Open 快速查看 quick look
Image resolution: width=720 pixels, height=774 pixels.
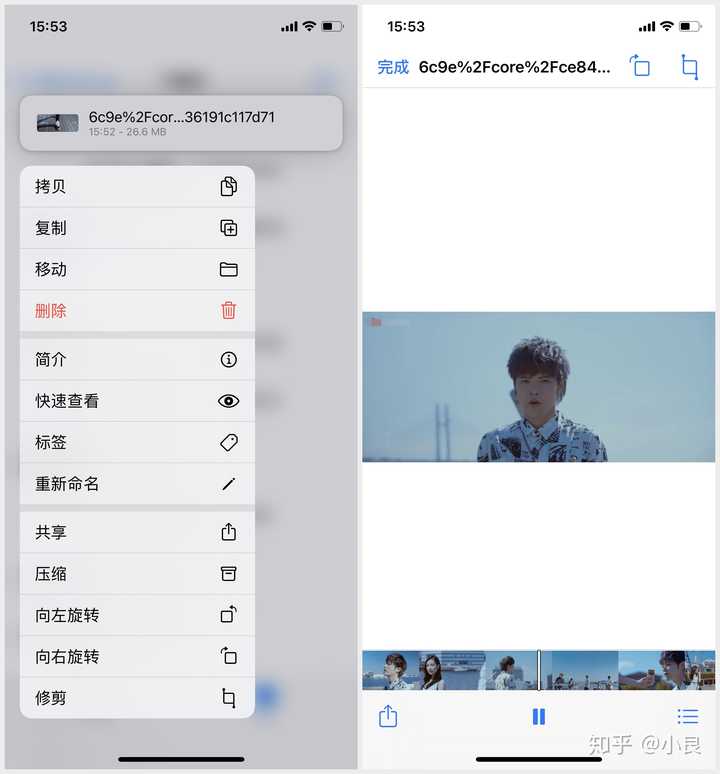point(137,401)
